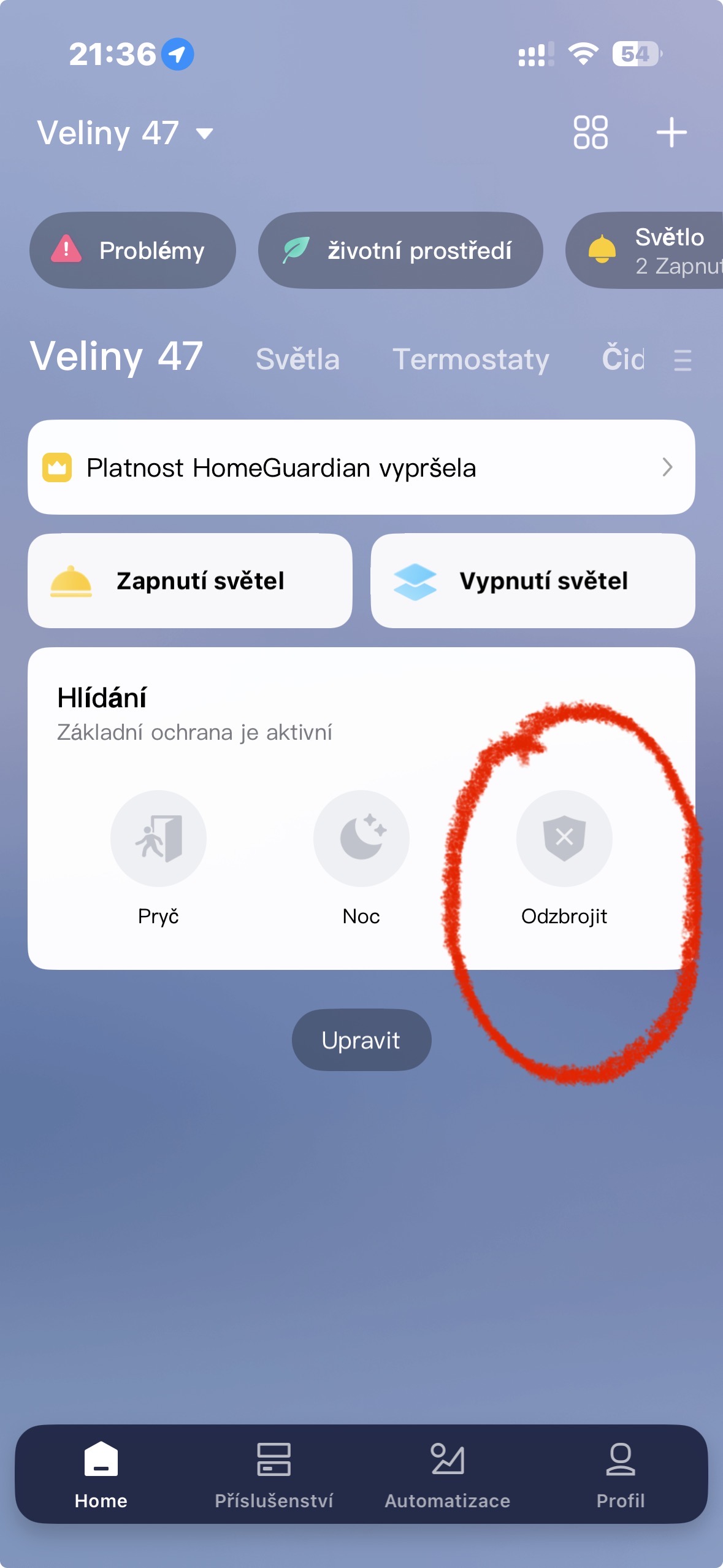Image resolution: width=723 pixels, height=1568 pixels.
Task: Open the four-squares grid view icon
Action: (x=590, y=133)
